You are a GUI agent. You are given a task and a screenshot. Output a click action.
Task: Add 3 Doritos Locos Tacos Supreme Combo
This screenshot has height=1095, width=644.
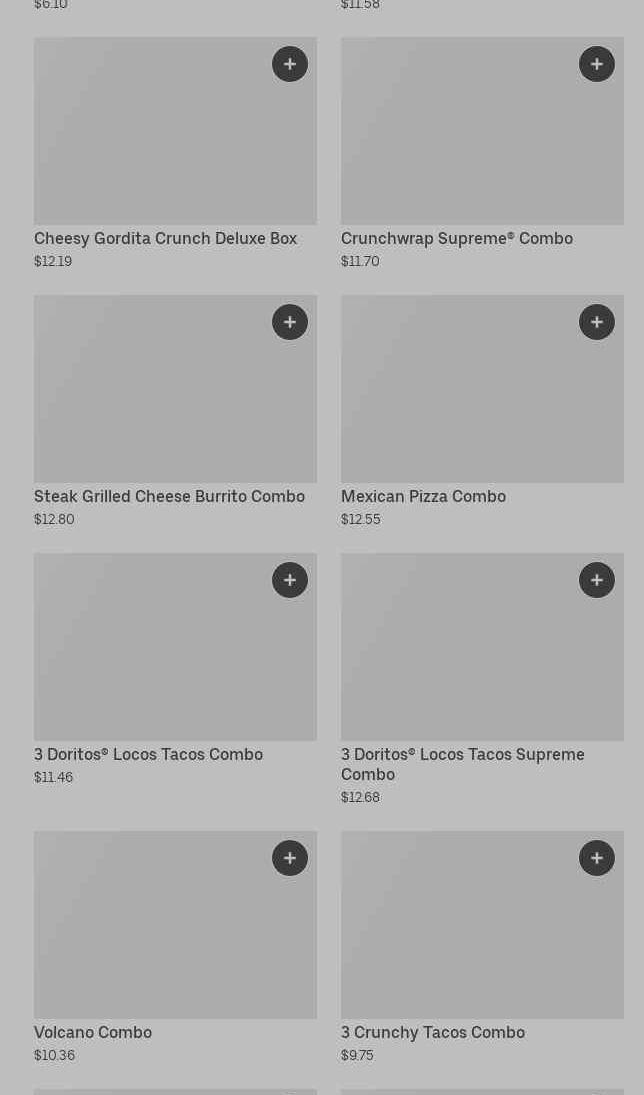coord(597,580)
